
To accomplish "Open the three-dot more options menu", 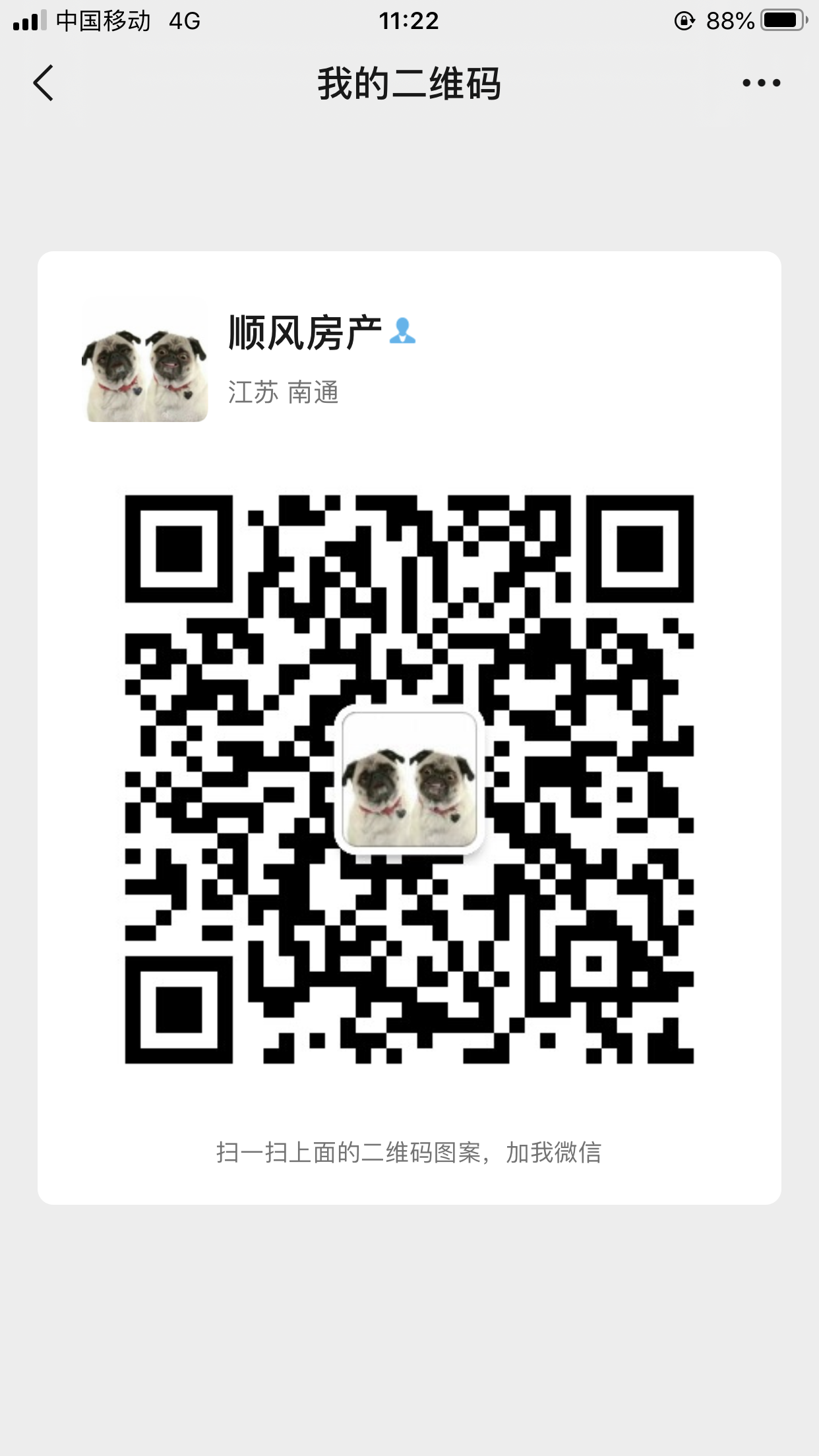I will pyautogui.click(x=761, y=83).
